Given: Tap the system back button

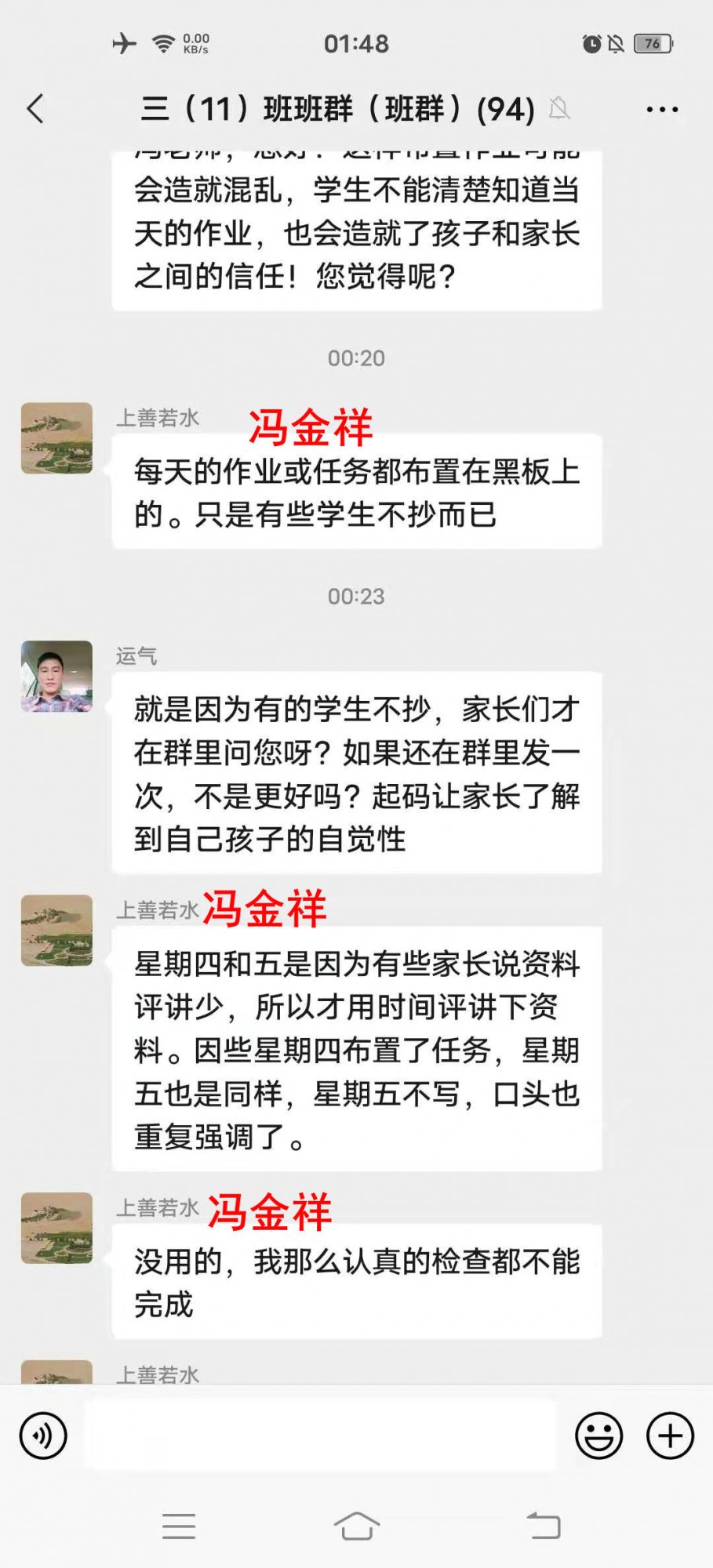Looking at the screenshot, I should click(x=544, y=1526).
